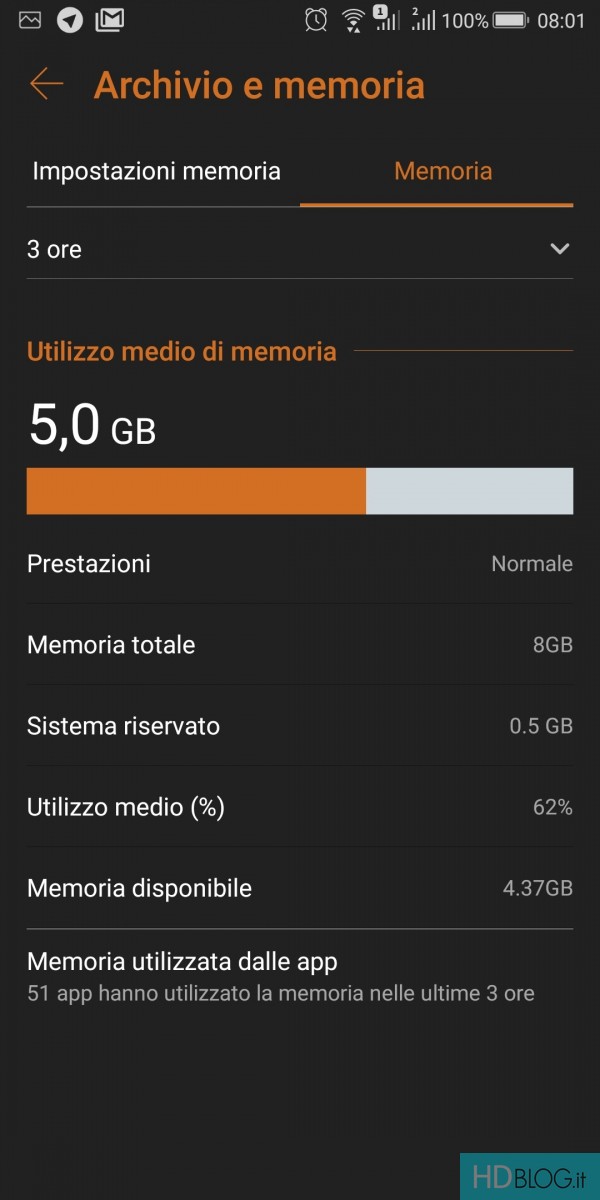The height and width of the screenshot is (1200, 600).
Task: Select the Memoria tab
Action: 443,171
